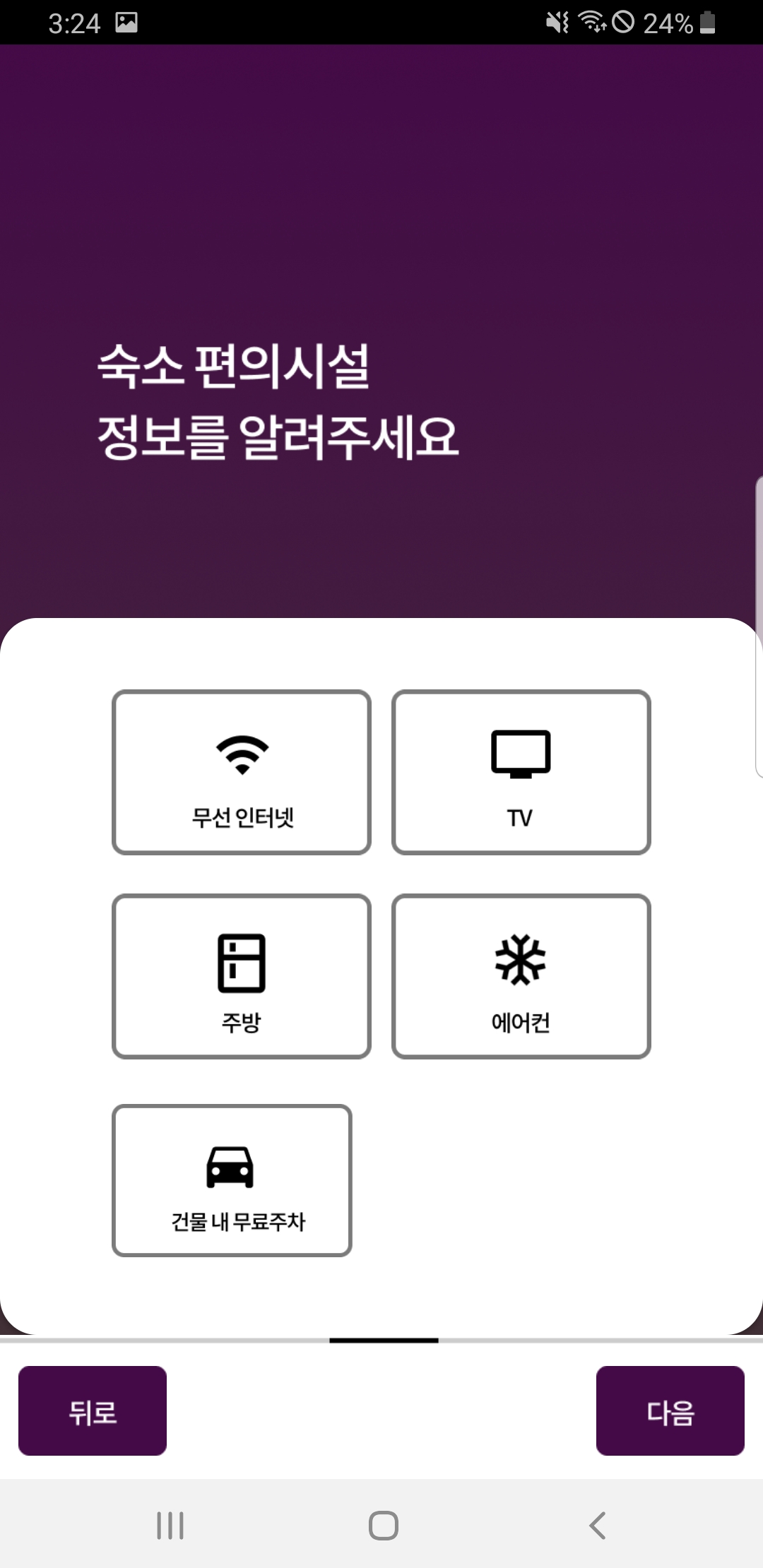Go to the system home screen

(383, 1526)
